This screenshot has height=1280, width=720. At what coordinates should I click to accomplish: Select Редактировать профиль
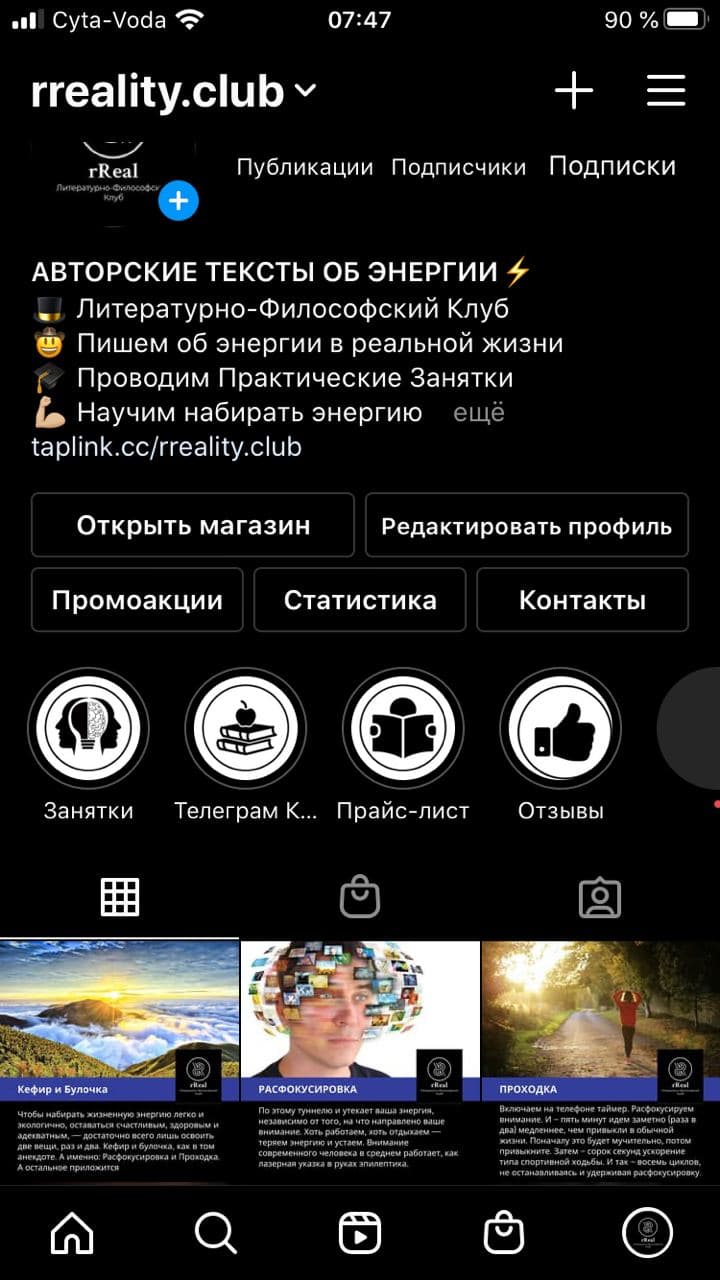click(x=526, y=525)
